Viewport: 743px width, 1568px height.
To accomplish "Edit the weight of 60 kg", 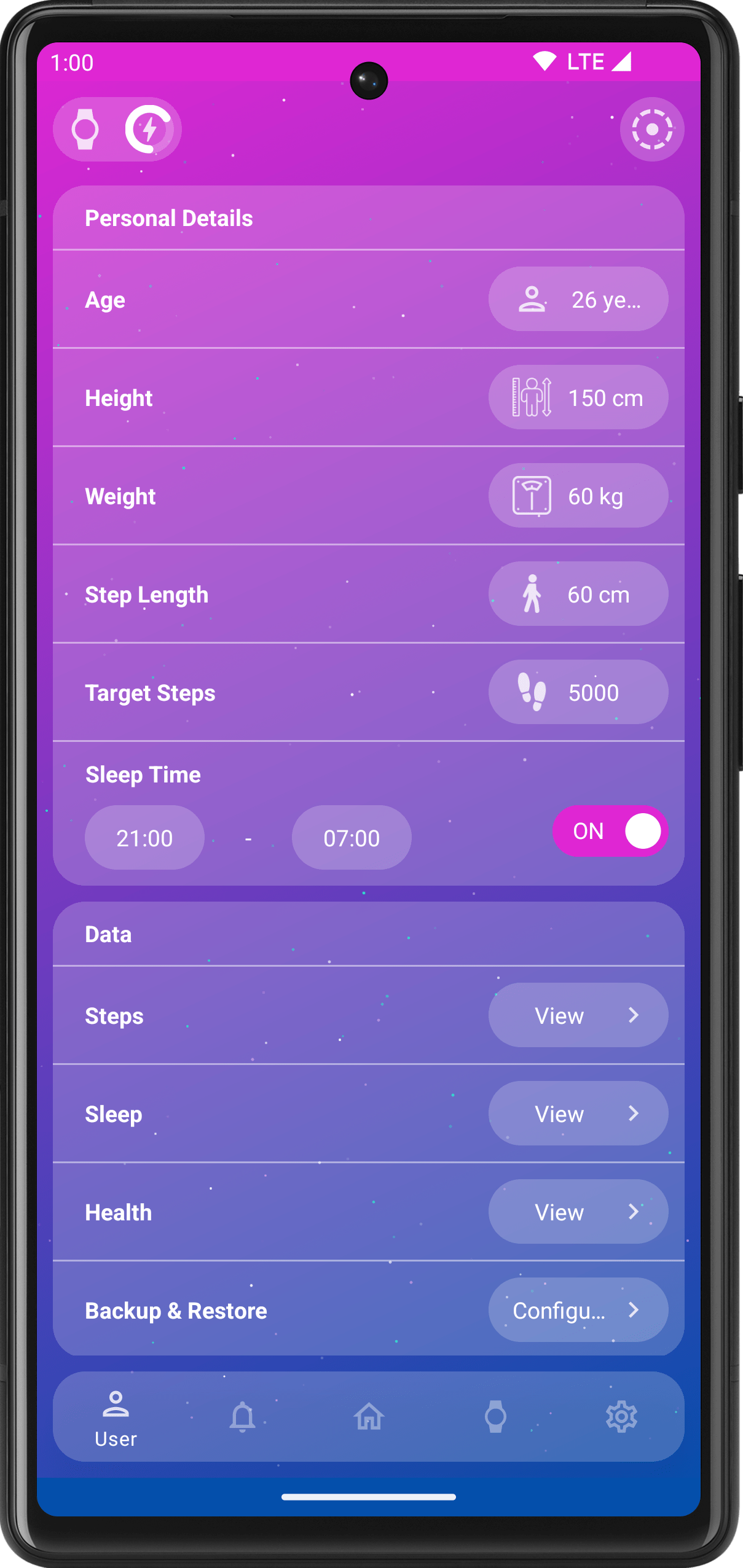I will point(578,496).
